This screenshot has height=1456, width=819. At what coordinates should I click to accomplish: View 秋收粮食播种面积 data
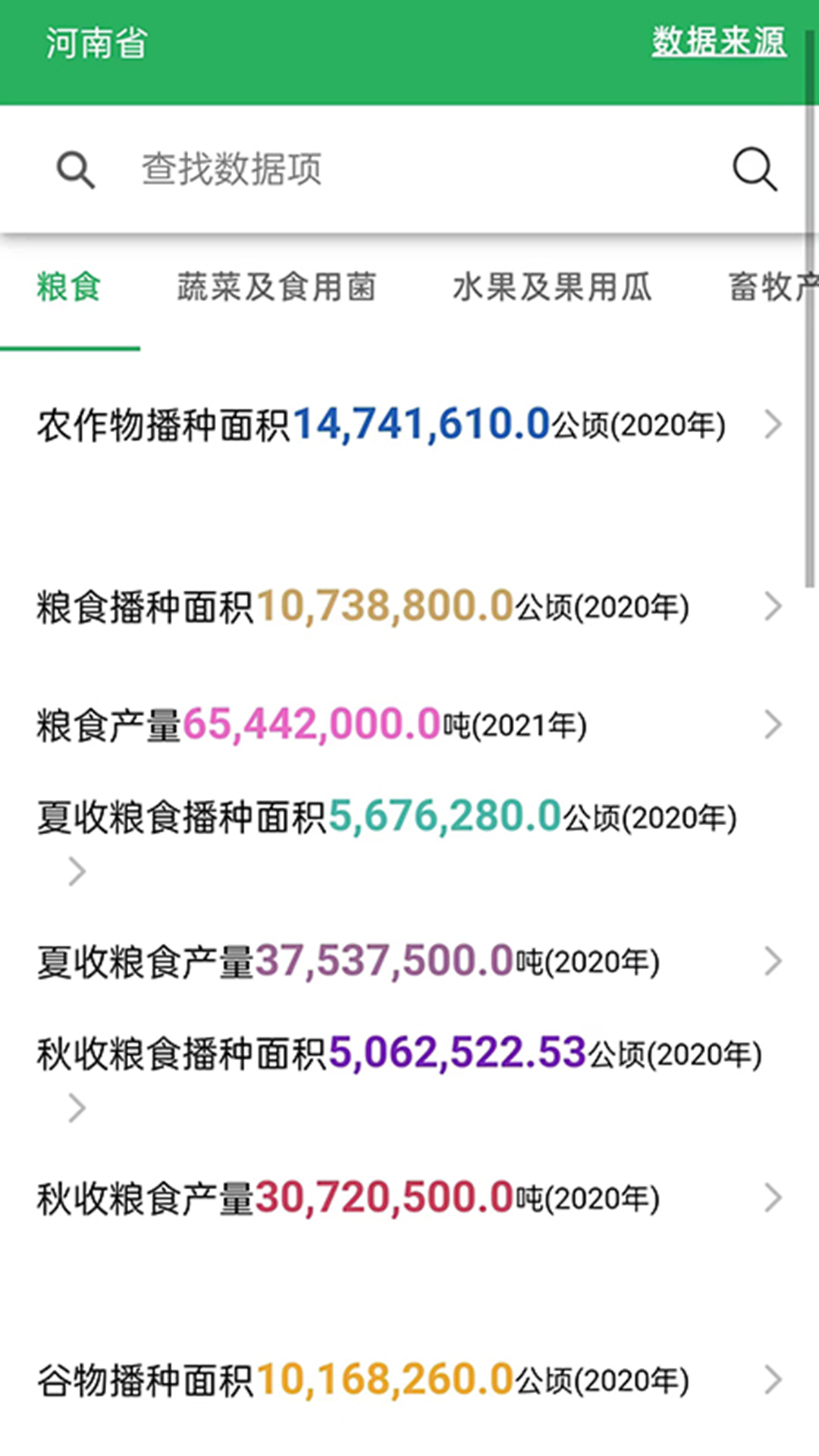point(409,1056)
